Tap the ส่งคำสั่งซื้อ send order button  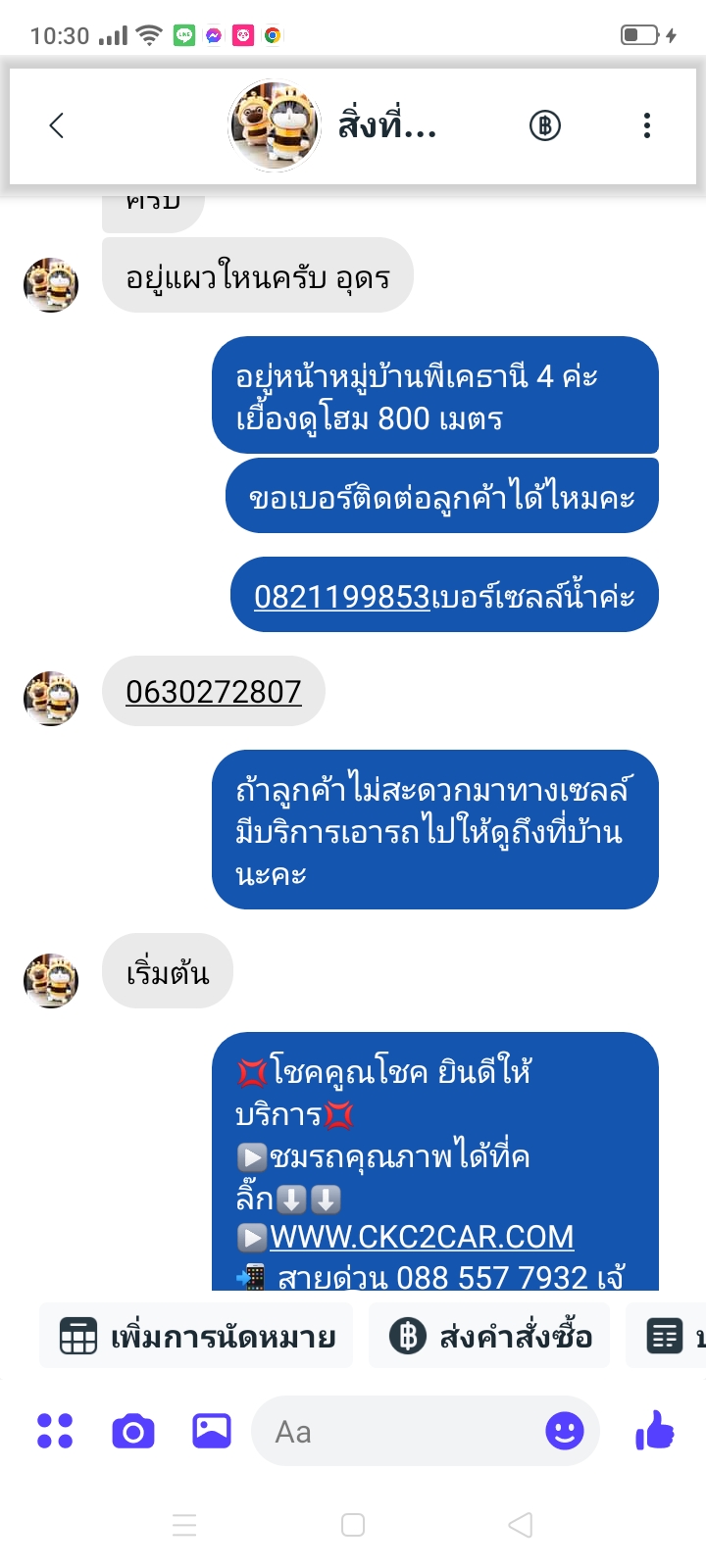click(x=489, y=1336)
